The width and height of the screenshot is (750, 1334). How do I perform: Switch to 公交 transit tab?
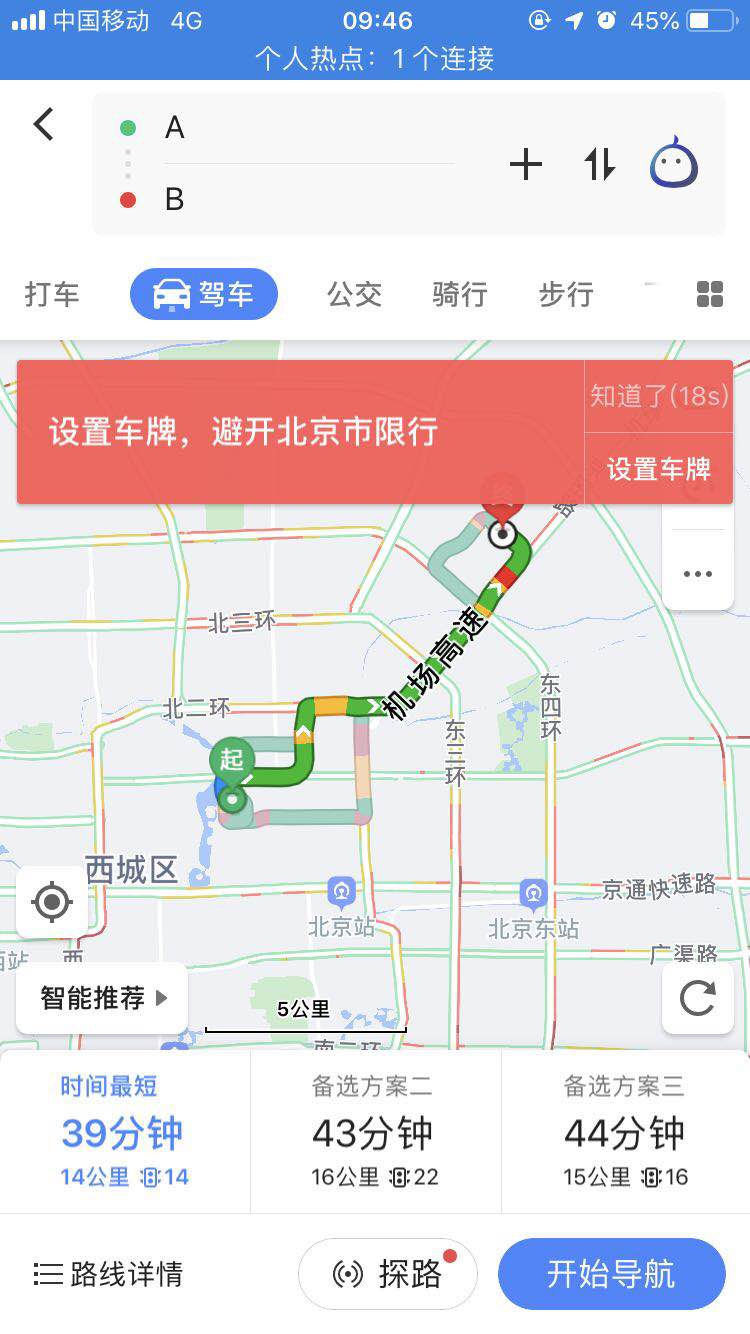[355, 294]
